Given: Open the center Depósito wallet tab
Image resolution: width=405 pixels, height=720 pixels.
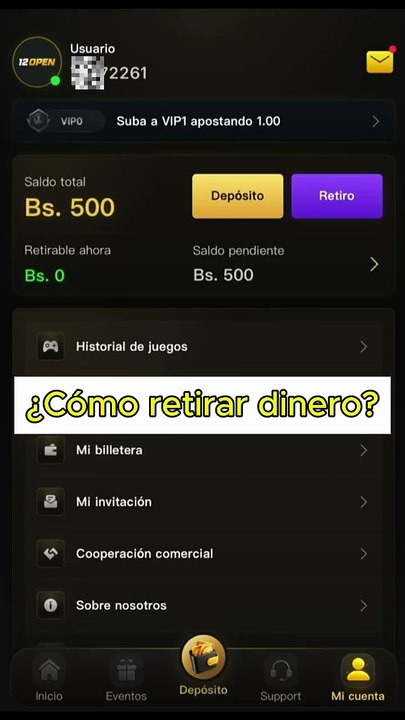Looking at the screenshot, I should (x=203, y=666).
